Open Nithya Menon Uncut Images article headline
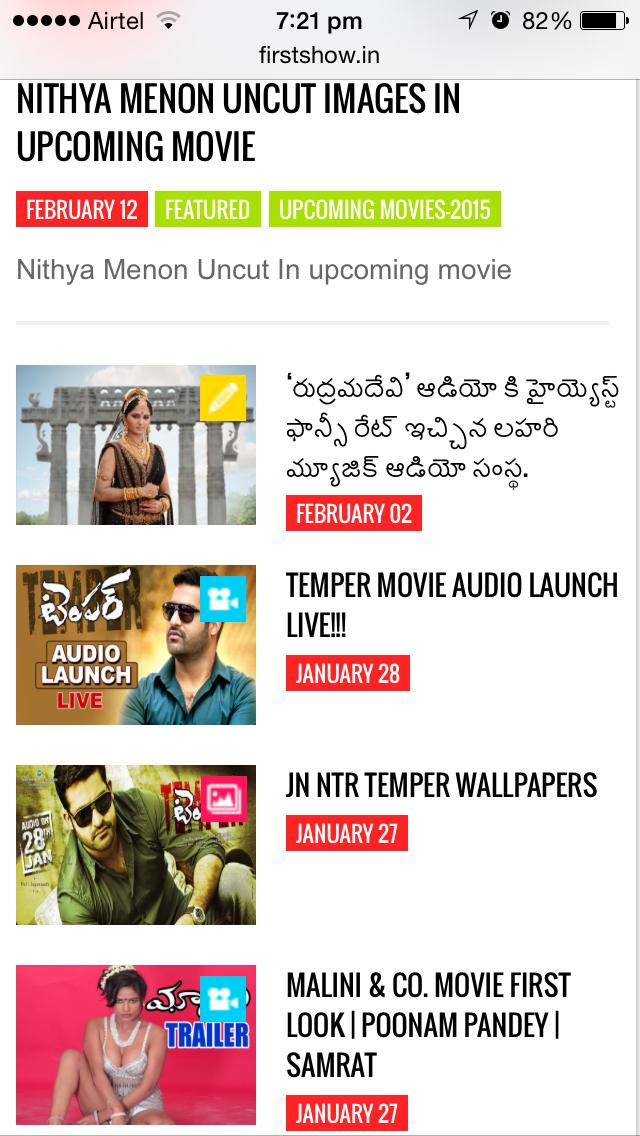Viewport: 640px width, 1136px height. [x=238, y=124]
